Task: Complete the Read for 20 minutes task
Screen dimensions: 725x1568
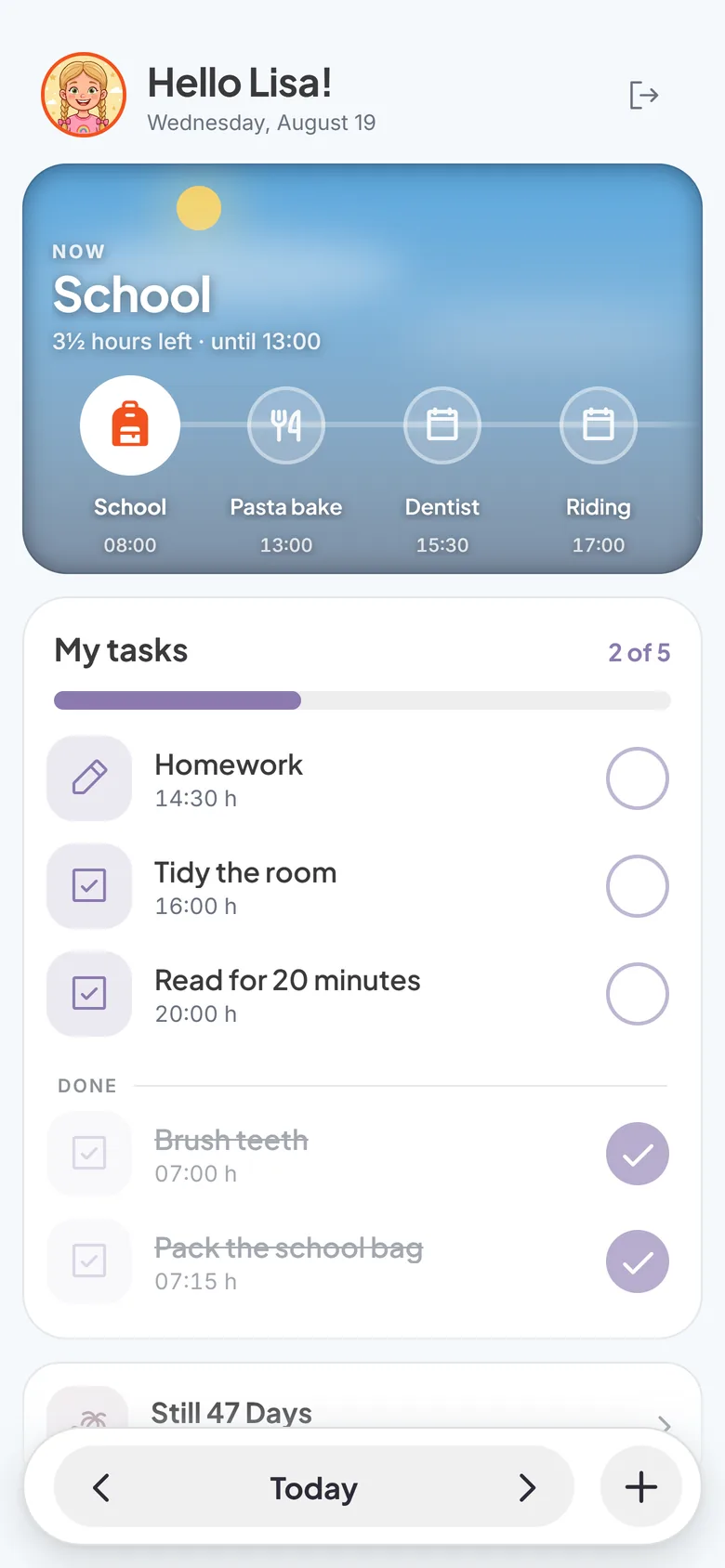Action: click(638, 994)
